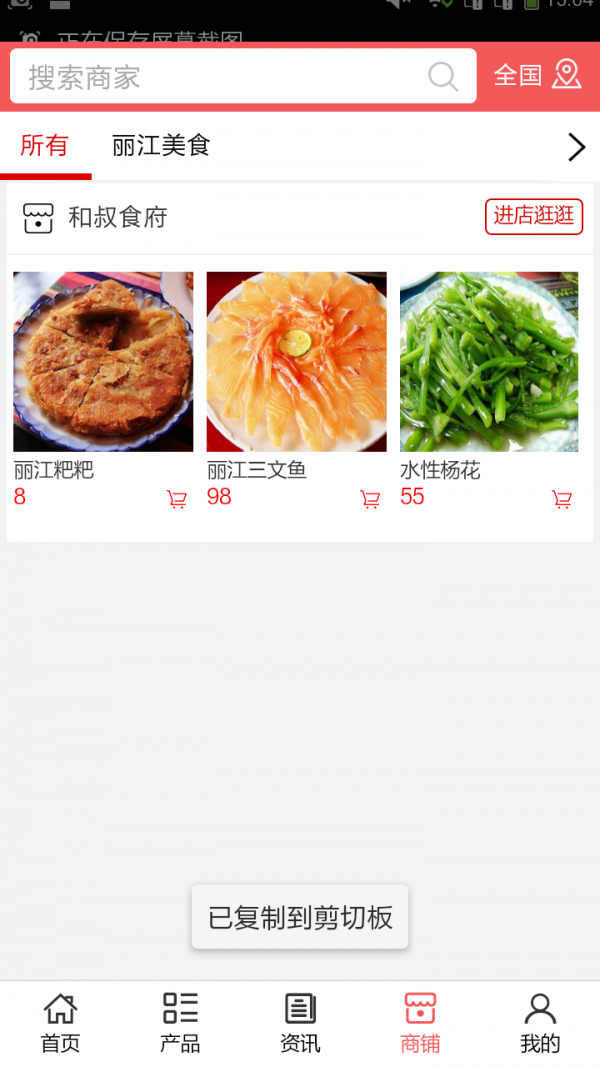600x1067 pixels.
Task: Show more categories with the right arrow
Action: pos(576,147)
